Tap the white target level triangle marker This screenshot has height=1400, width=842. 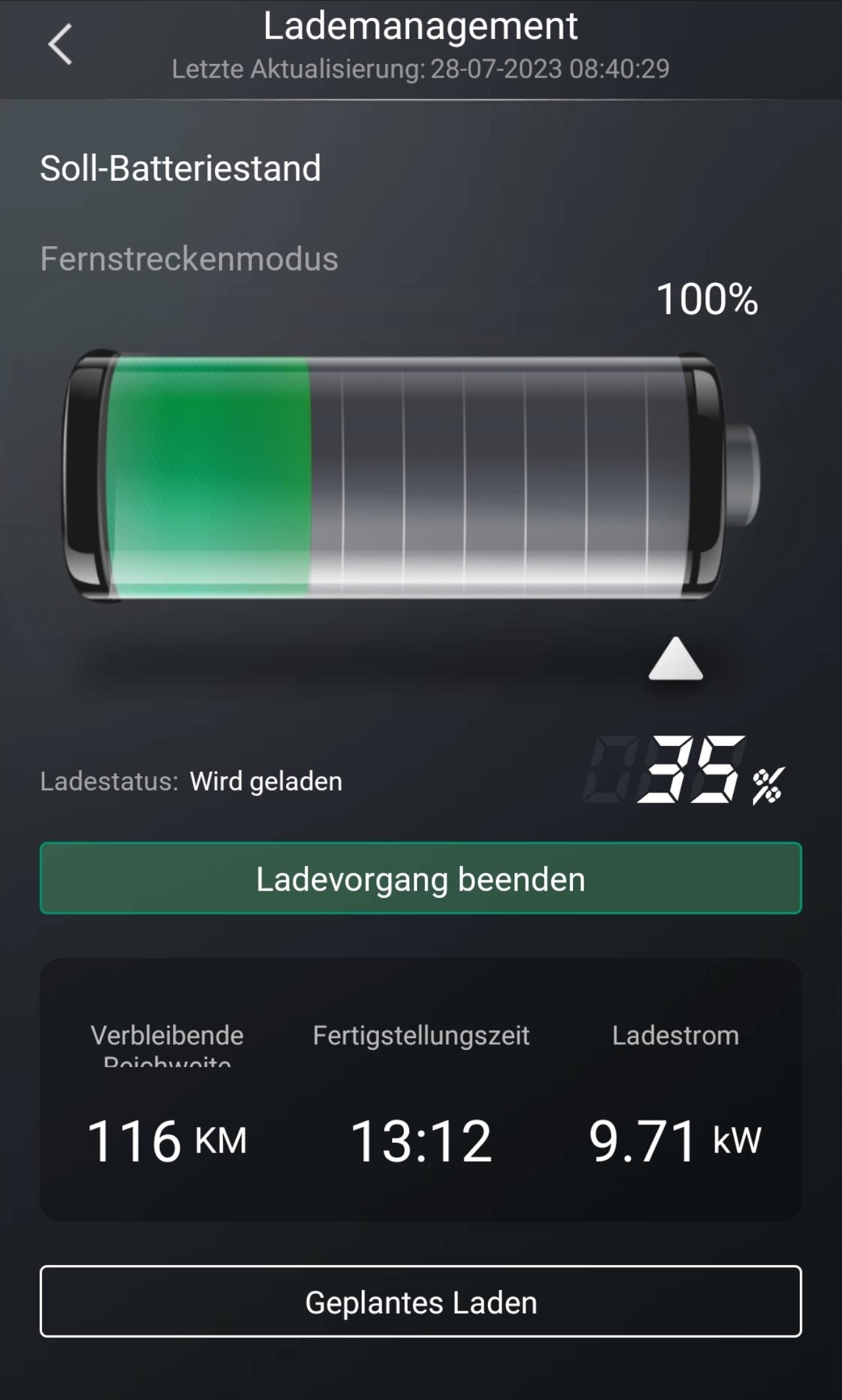tap(676, 659)
